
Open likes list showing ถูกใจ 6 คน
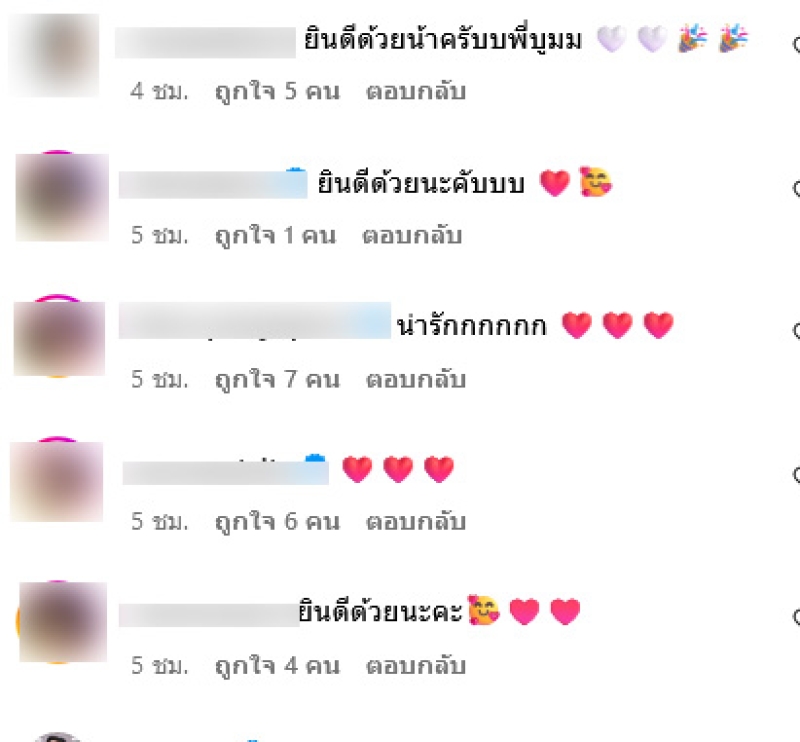point(277,521)
